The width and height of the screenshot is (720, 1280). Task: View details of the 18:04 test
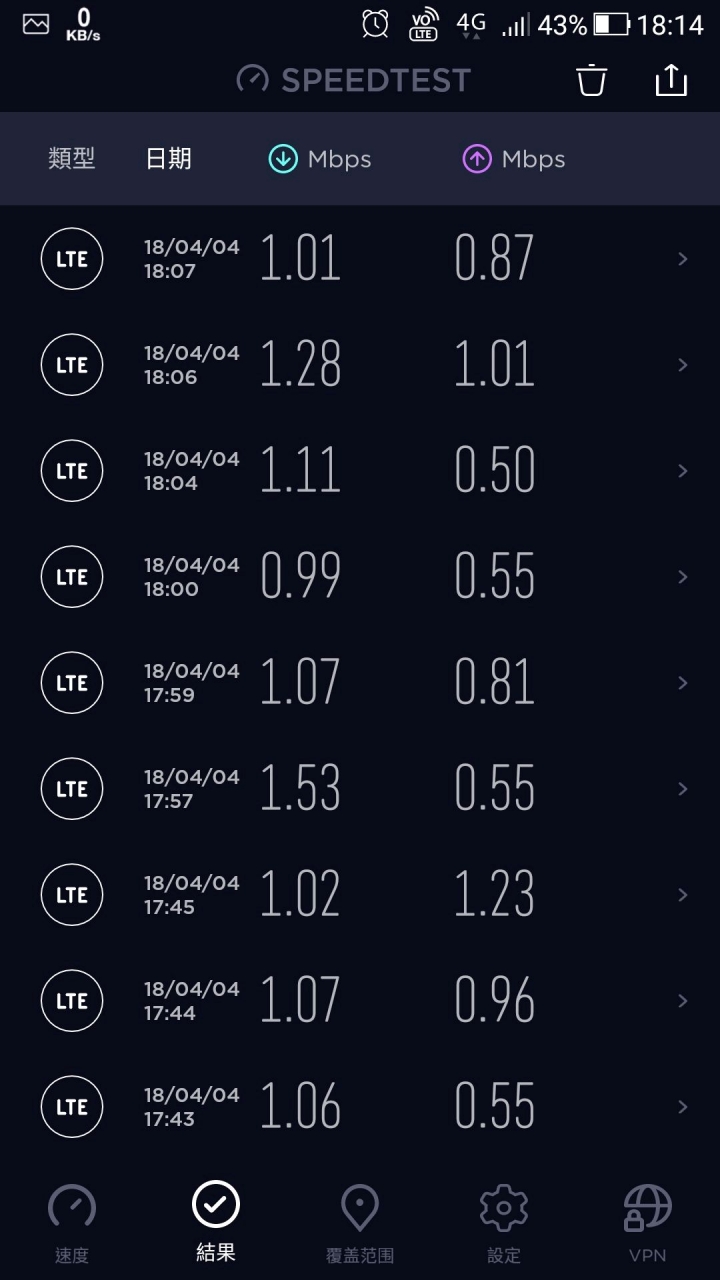[360, 471]
